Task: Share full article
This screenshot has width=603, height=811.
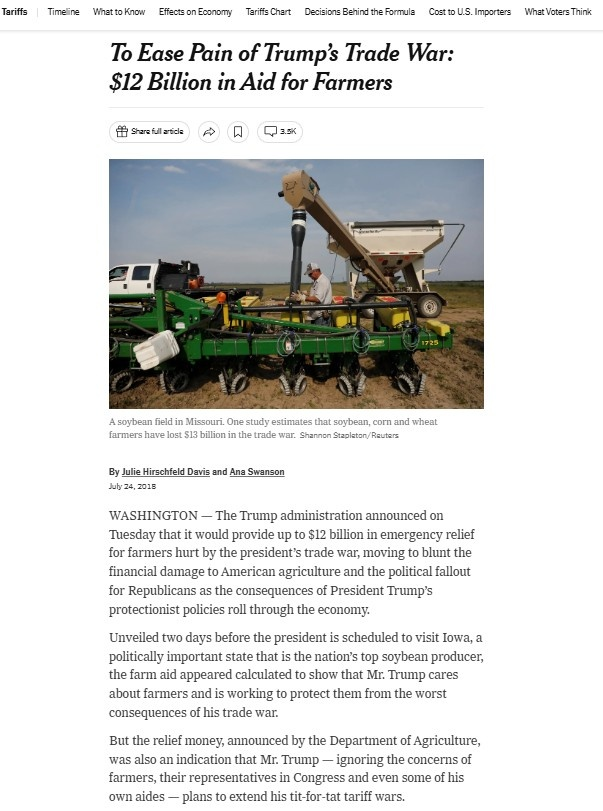Action: click(149, 131)
